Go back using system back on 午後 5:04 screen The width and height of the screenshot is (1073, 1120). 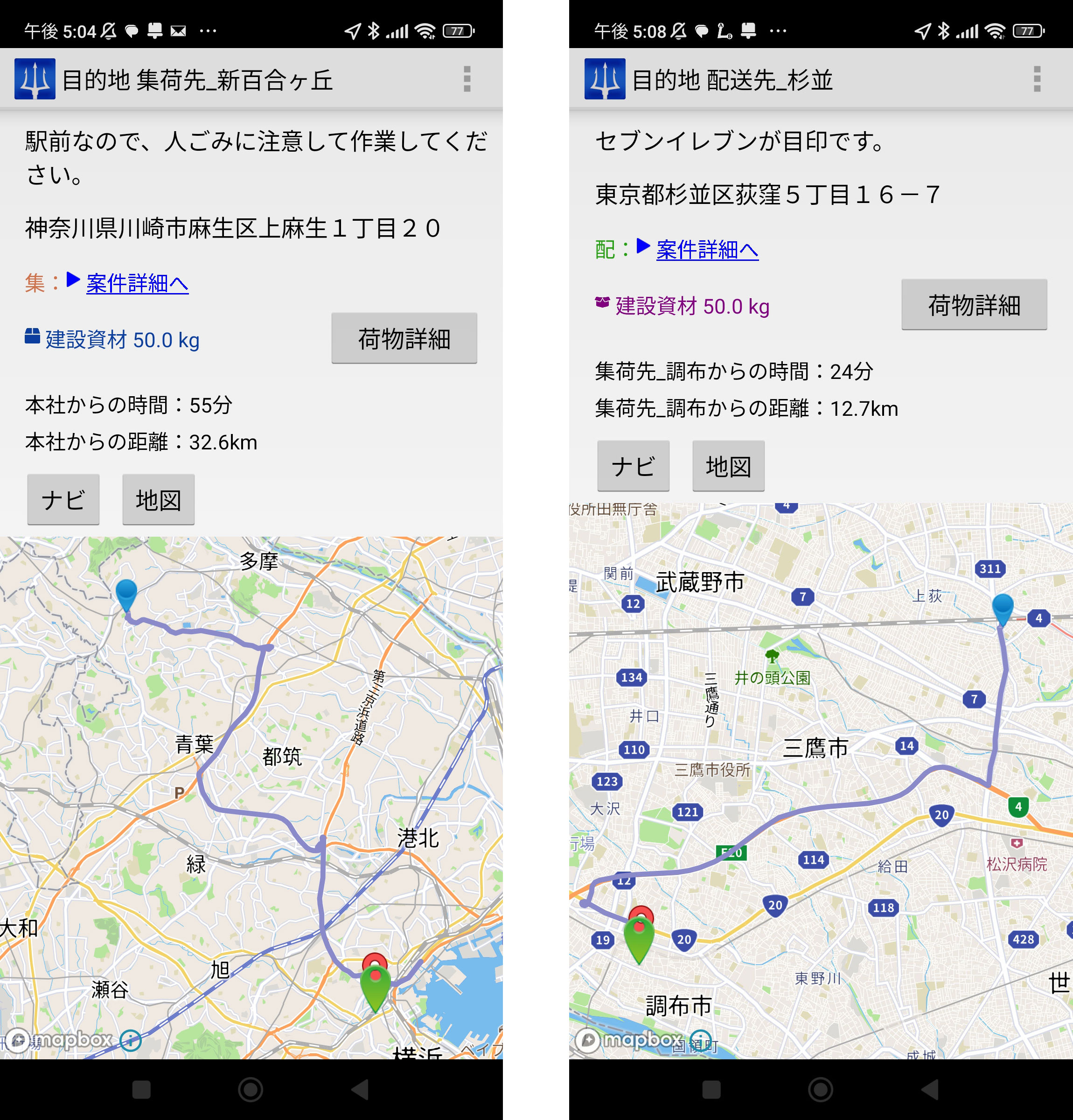coord(360,1089)
